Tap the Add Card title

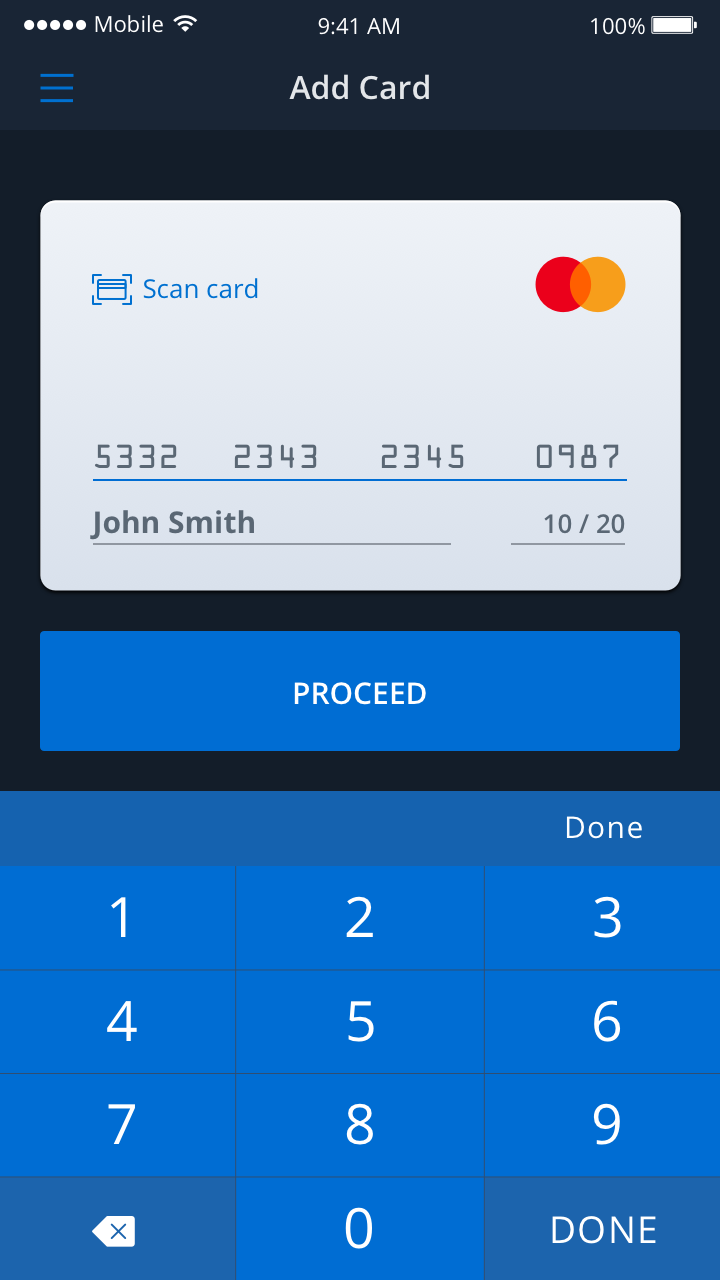(x=360, y=88)
